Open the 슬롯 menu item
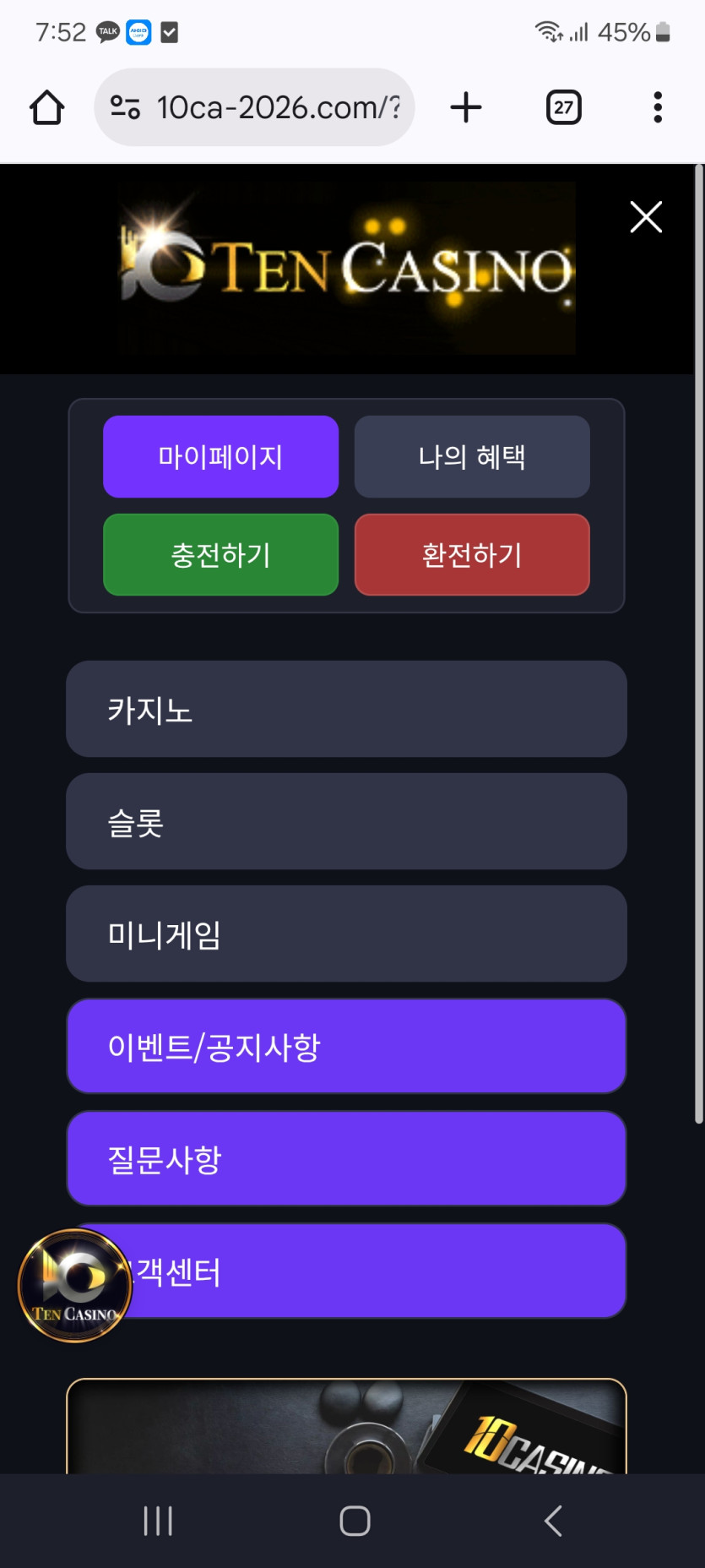Image resolution: width=705 pixels, height=1568 pixels. click(346, 821)
